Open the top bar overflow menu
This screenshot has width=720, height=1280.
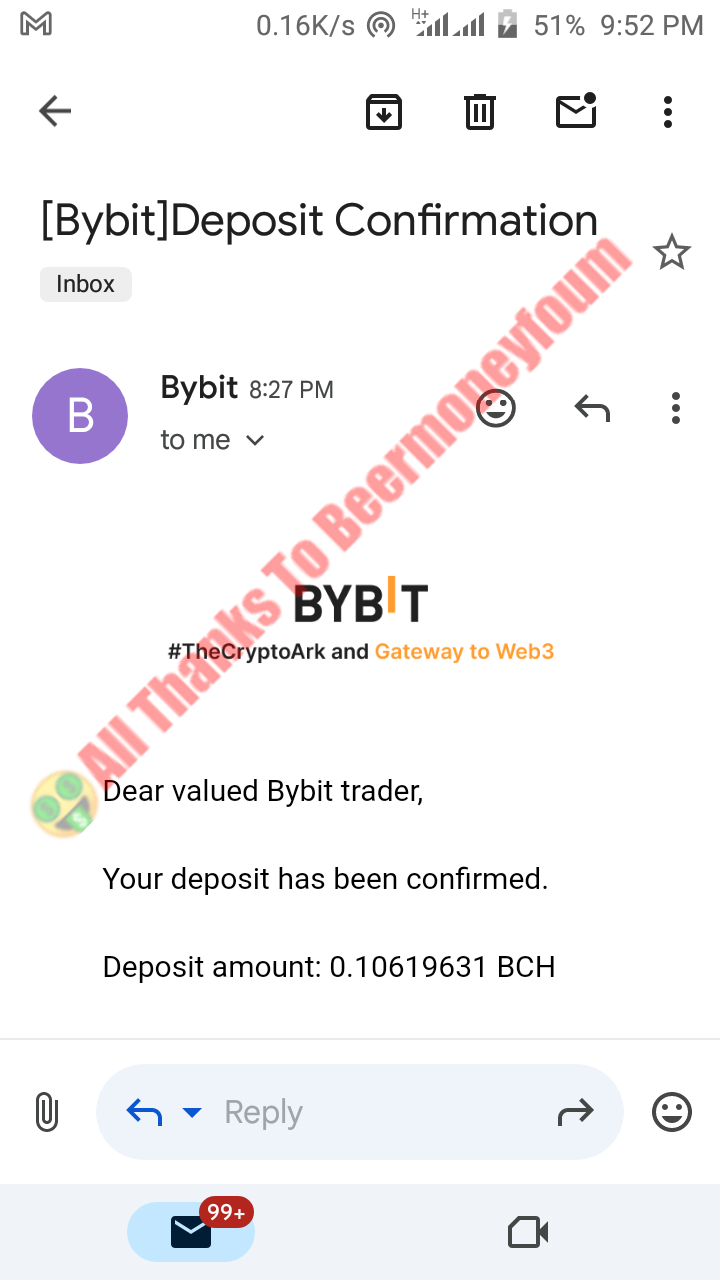(x=668, y=111)
